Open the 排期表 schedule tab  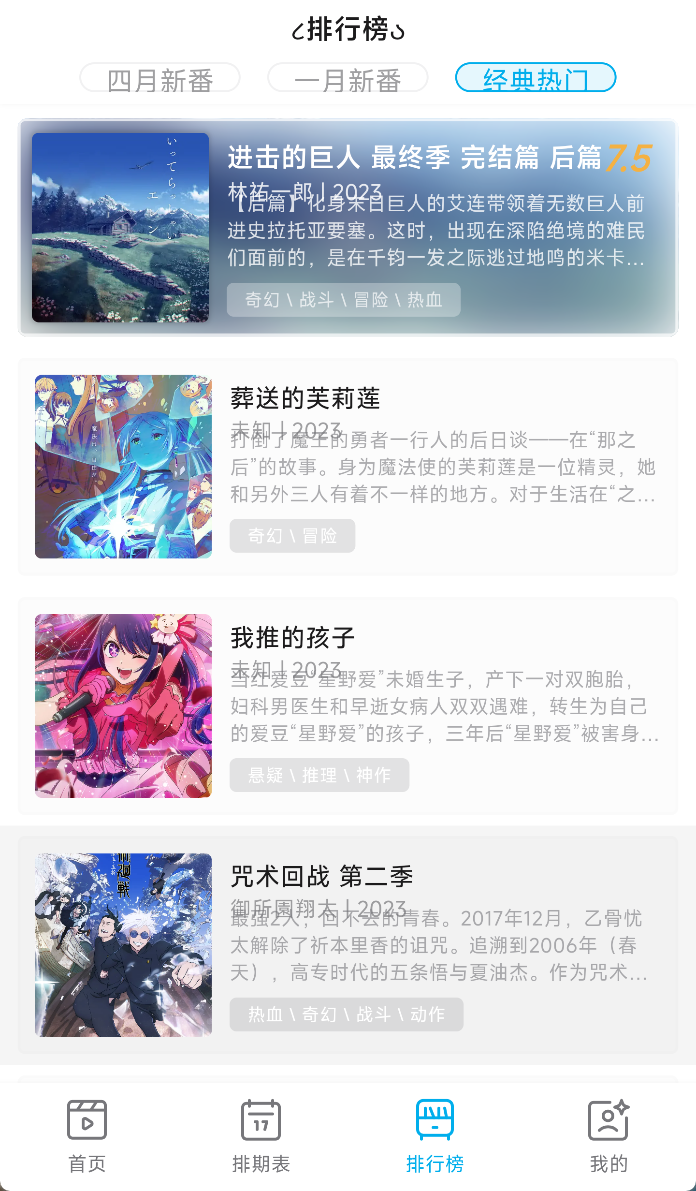pos(261,1136)
